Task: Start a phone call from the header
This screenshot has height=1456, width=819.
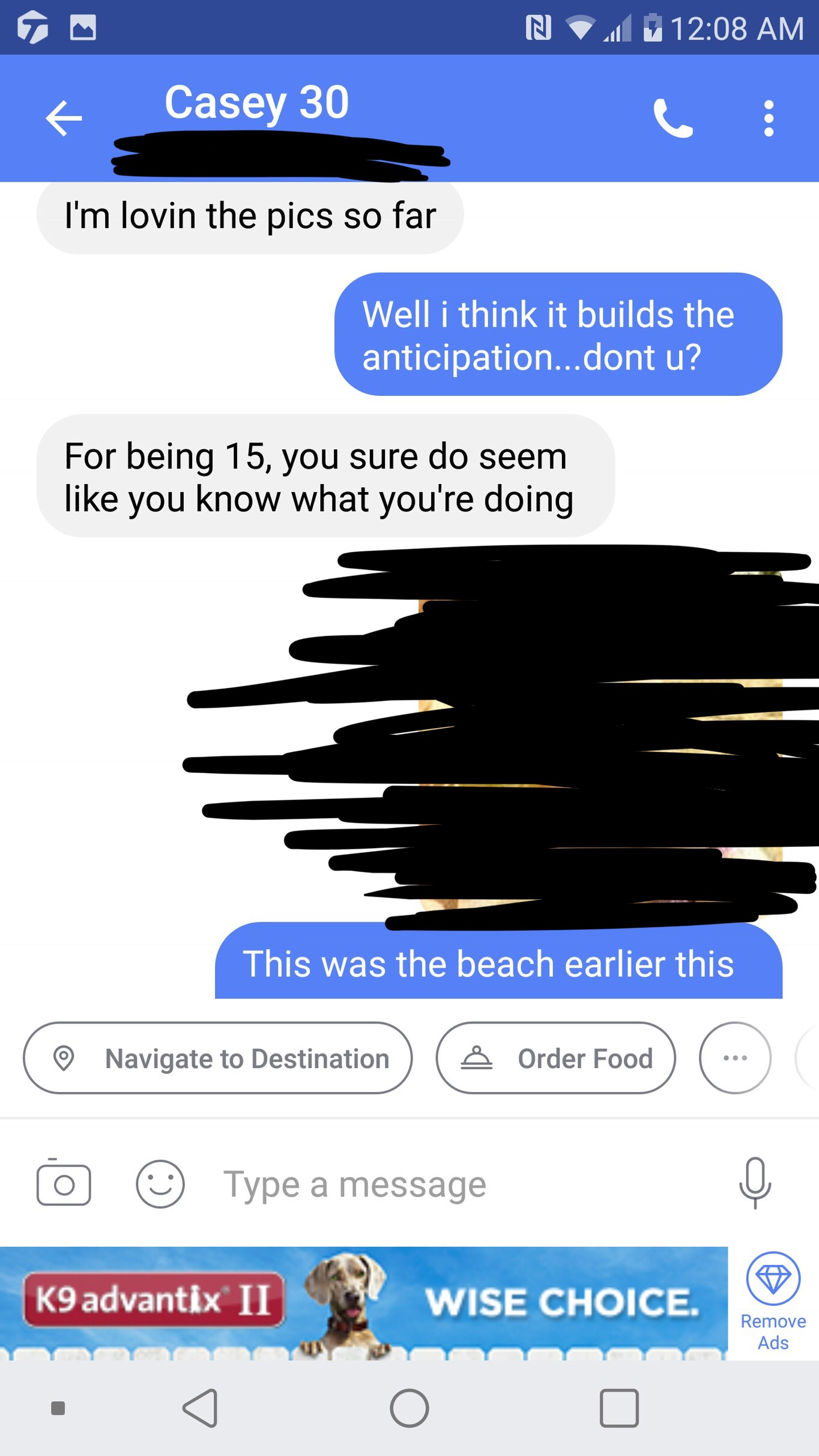Action: (x=673, y=118)
